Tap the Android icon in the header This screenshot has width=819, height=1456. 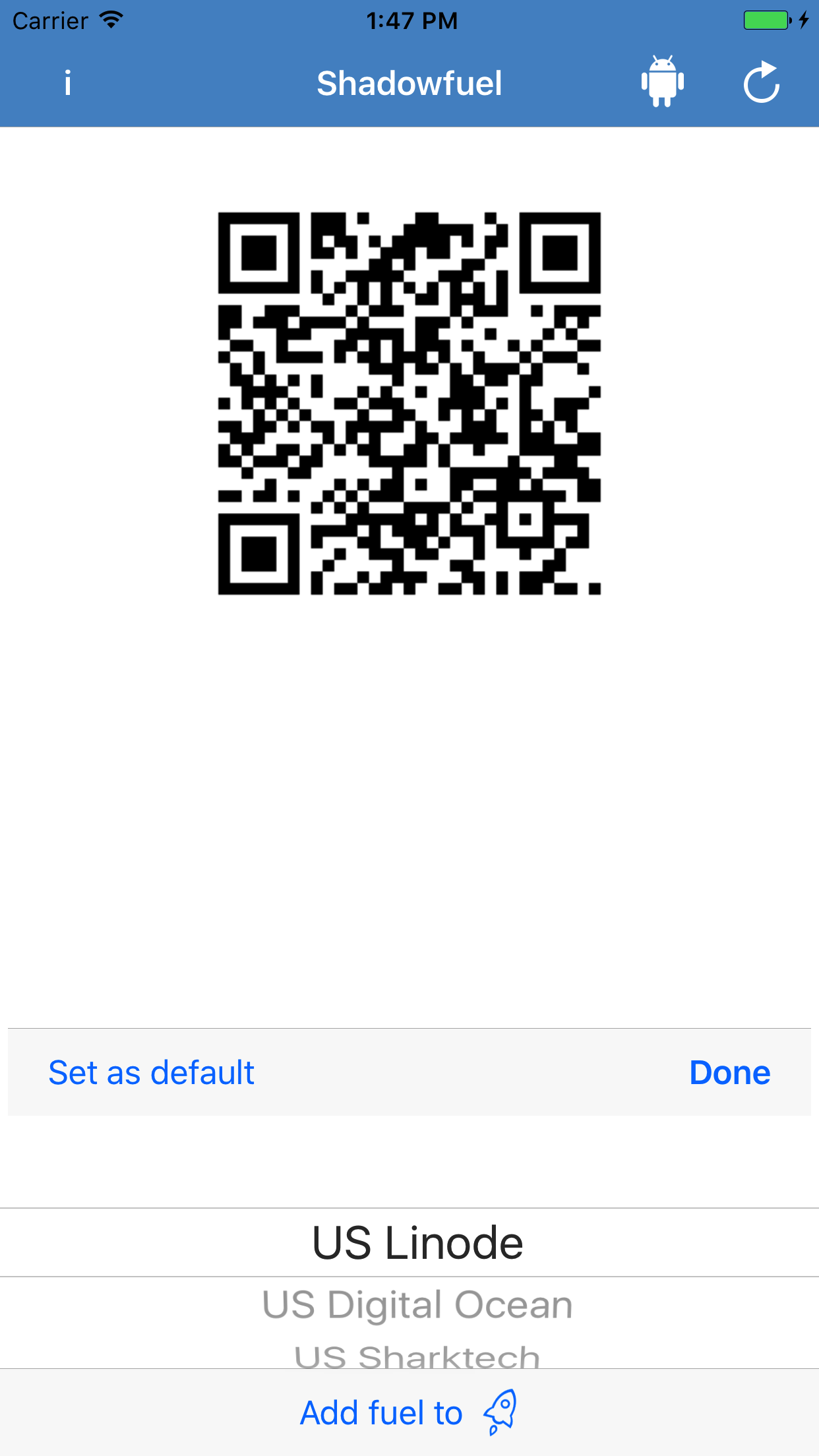(662, 82)
